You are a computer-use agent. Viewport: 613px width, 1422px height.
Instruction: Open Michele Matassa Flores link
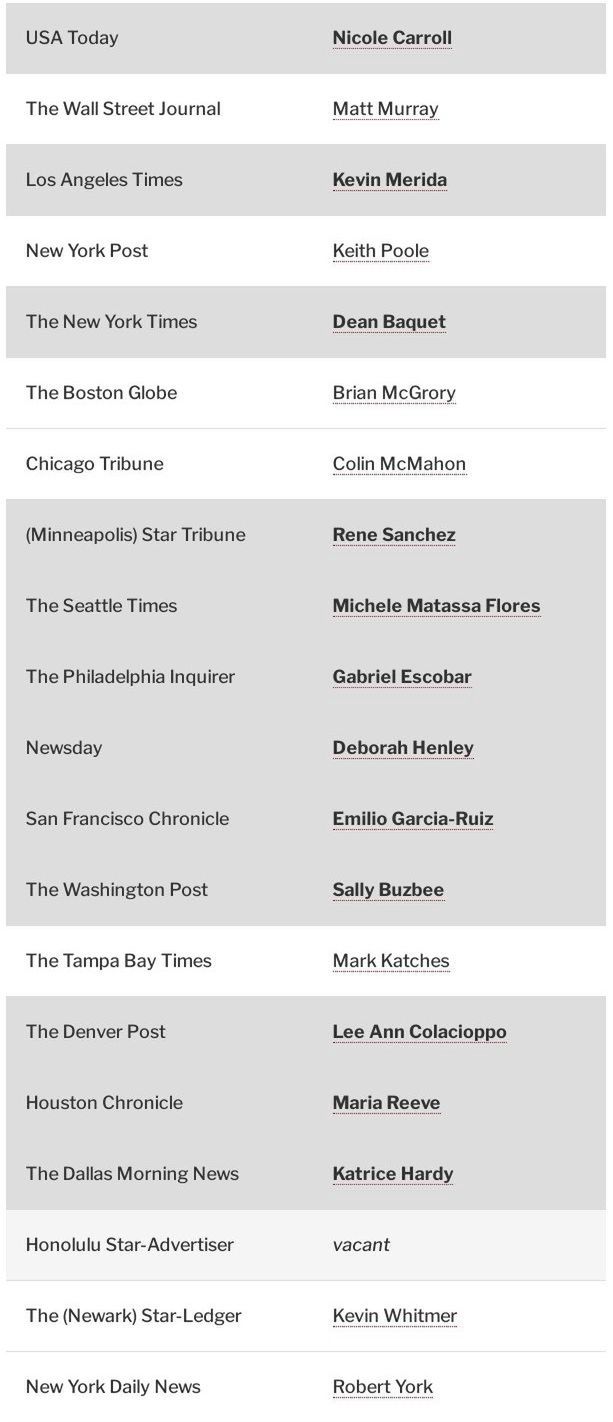pyautogui.click(x=436, y=606)
